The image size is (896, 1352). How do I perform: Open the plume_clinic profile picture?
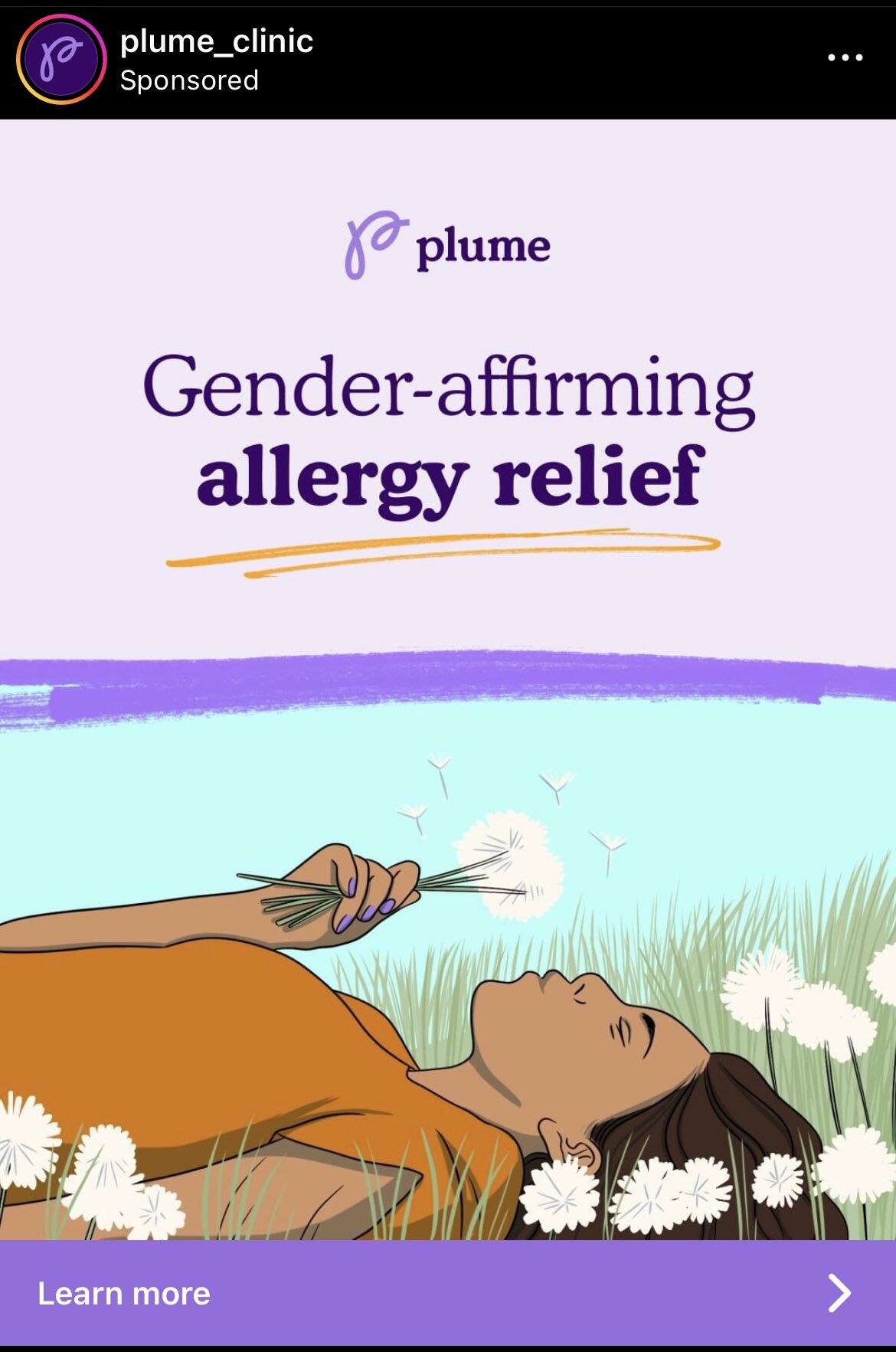pos(61,59)
